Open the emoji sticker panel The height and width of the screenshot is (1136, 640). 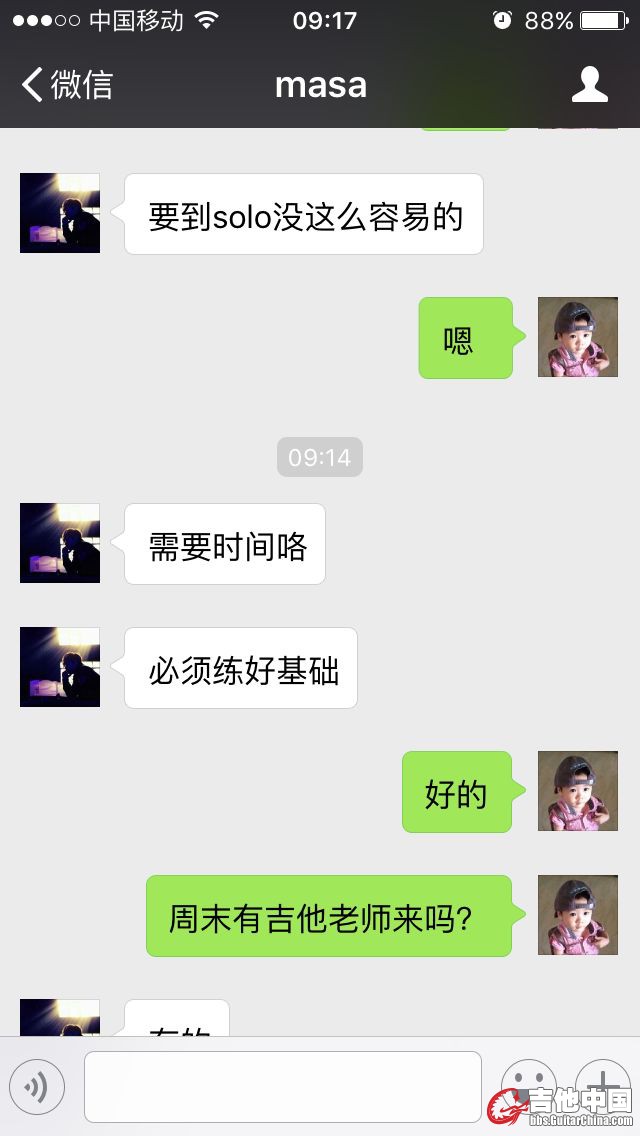pos(527,1084)
